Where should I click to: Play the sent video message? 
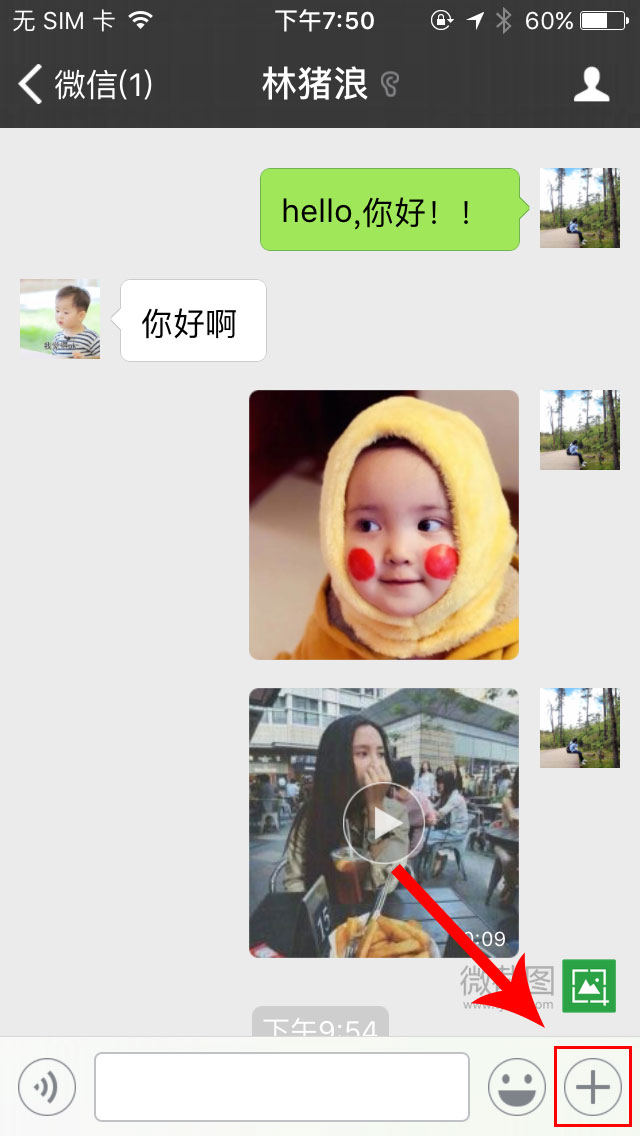(x=384, y=822)
